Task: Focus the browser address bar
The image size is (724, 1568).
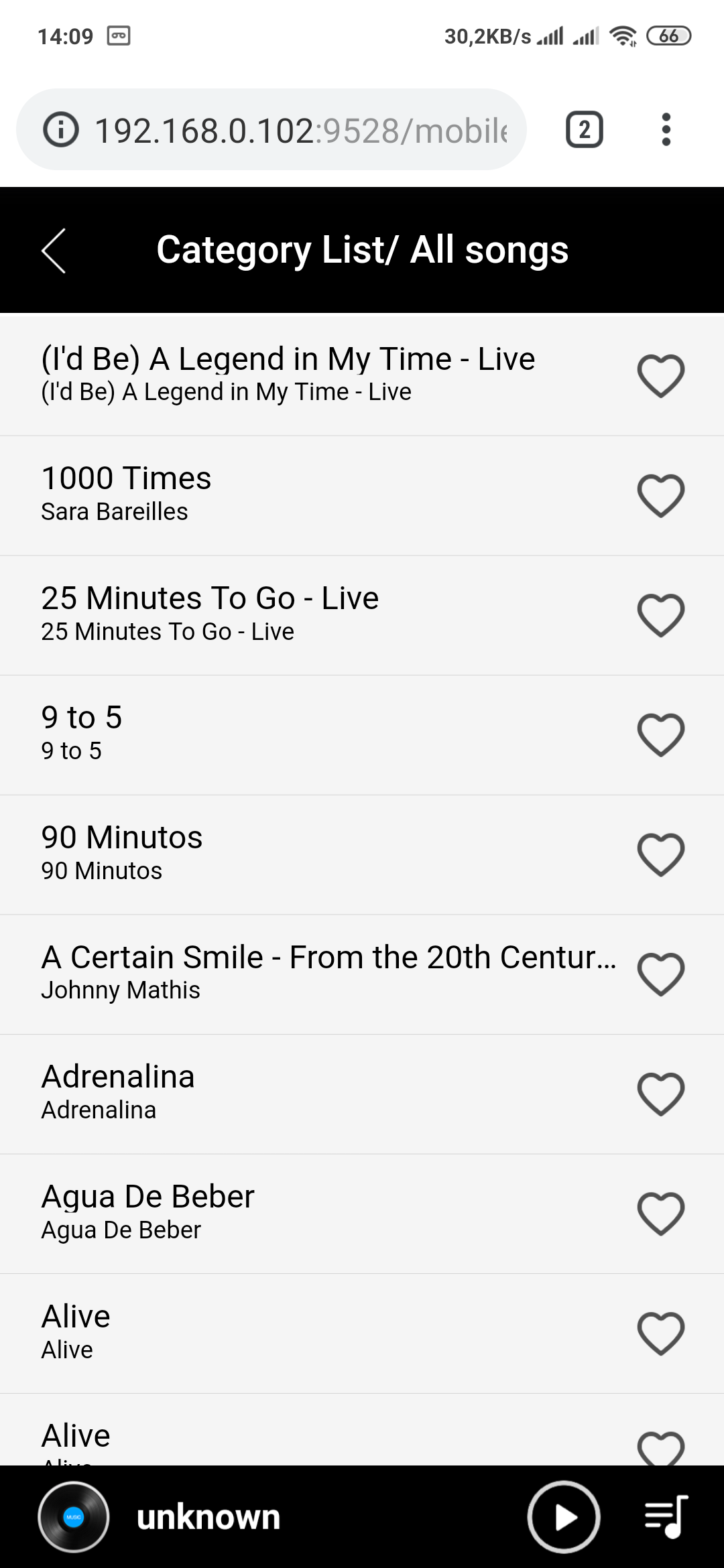Action: click(x=300, y=130)
